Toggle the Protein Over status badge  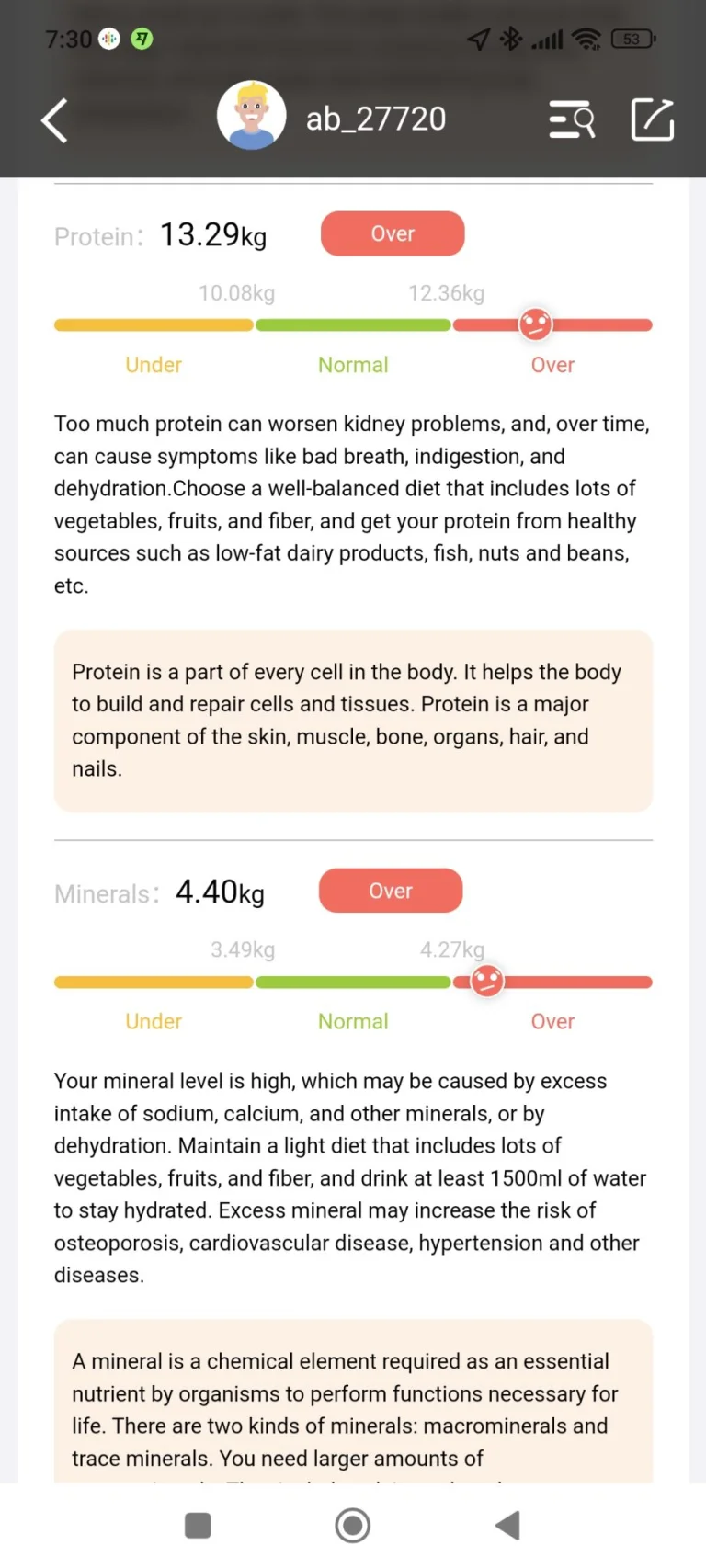(x=393, y=233)
